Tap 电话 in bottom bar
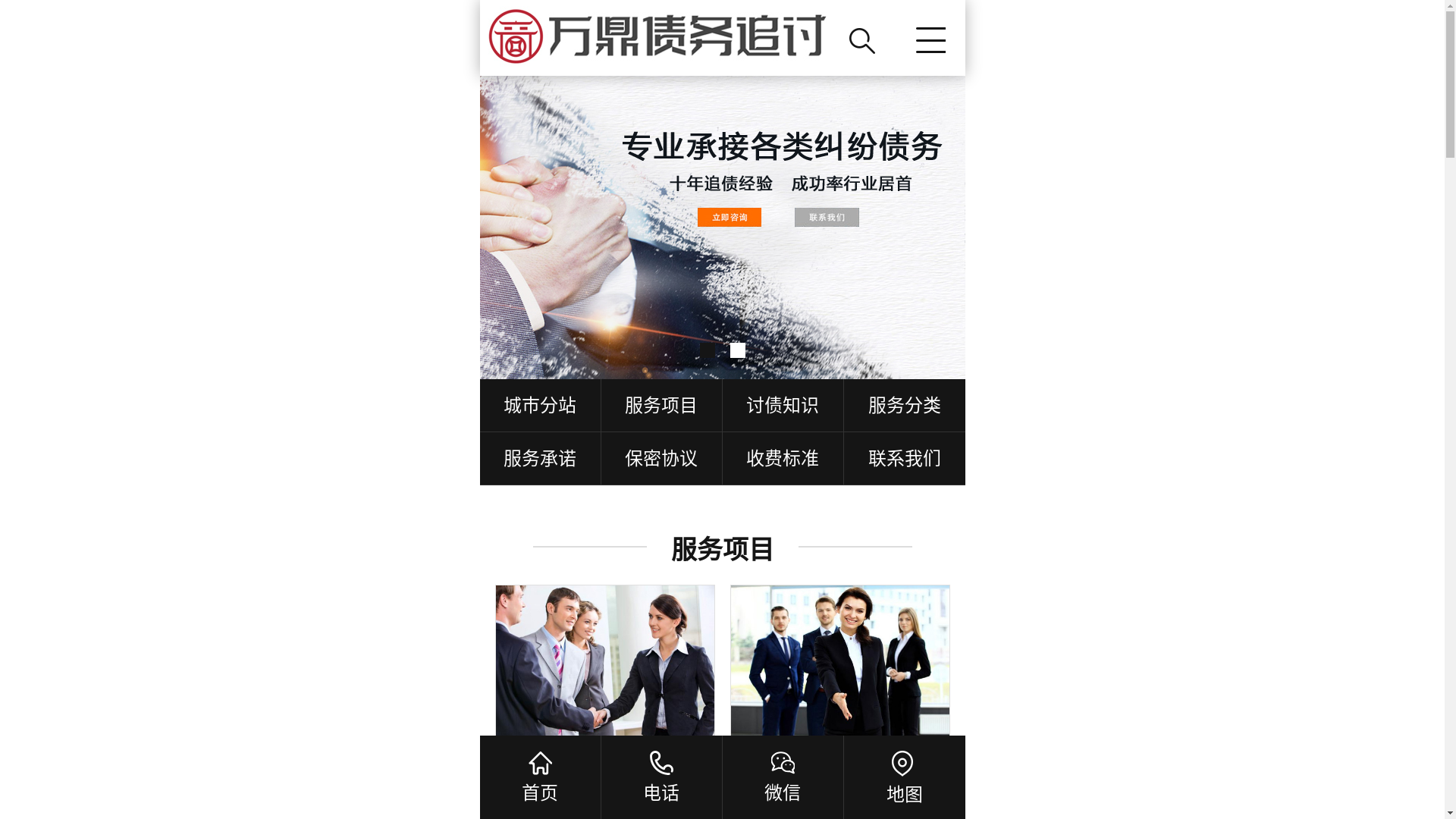This screenshot has height=819, width=1456. point(661,777)
